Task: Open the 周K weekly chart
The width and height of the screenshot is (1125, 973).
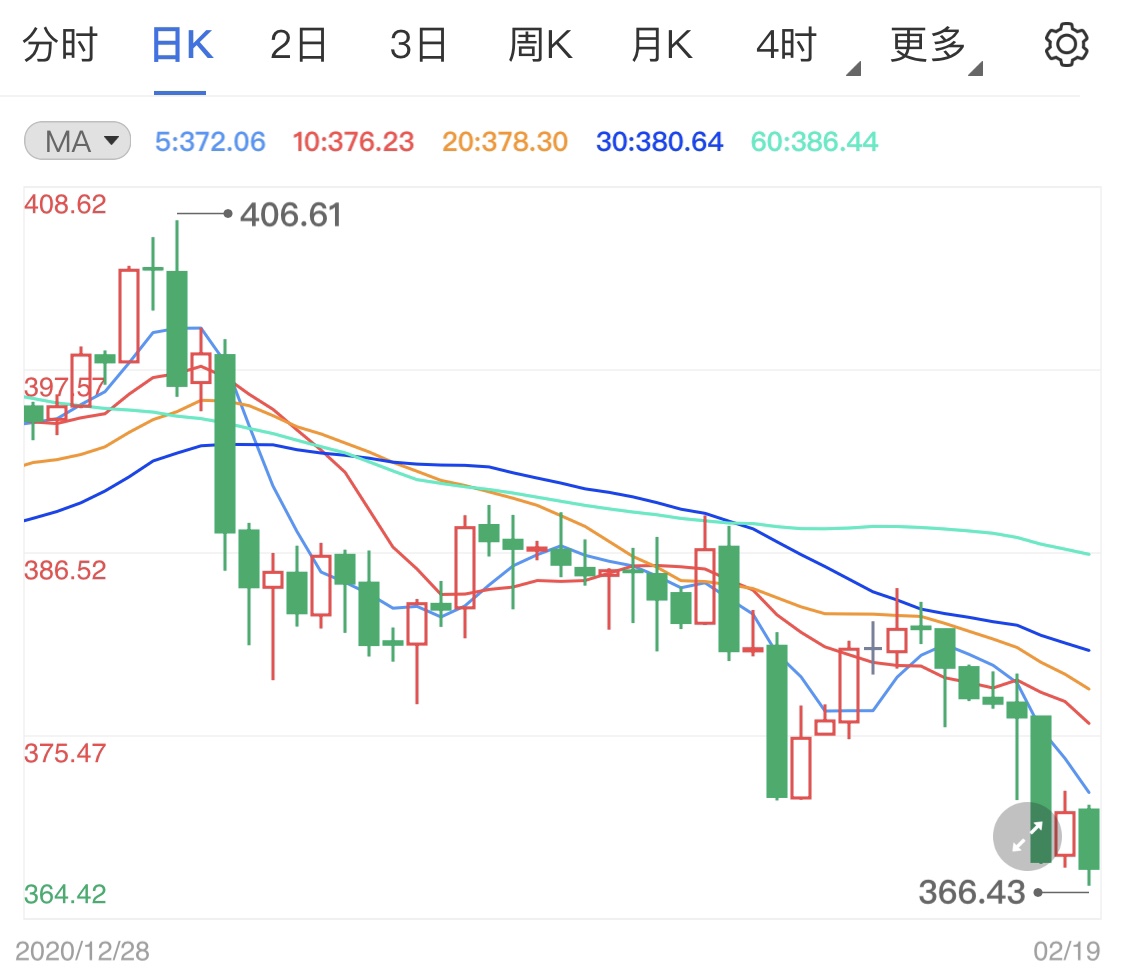Action: coord(540,46)
